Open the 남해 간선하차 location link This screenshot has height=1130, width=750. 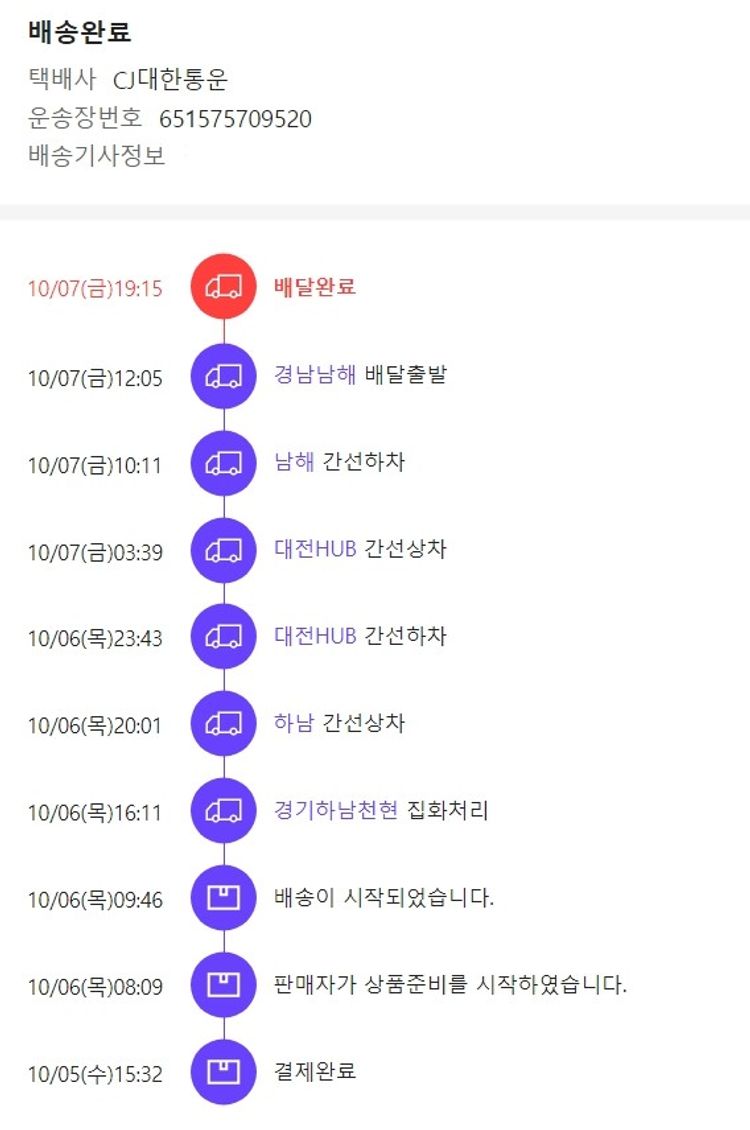click(x=294, y=462)
